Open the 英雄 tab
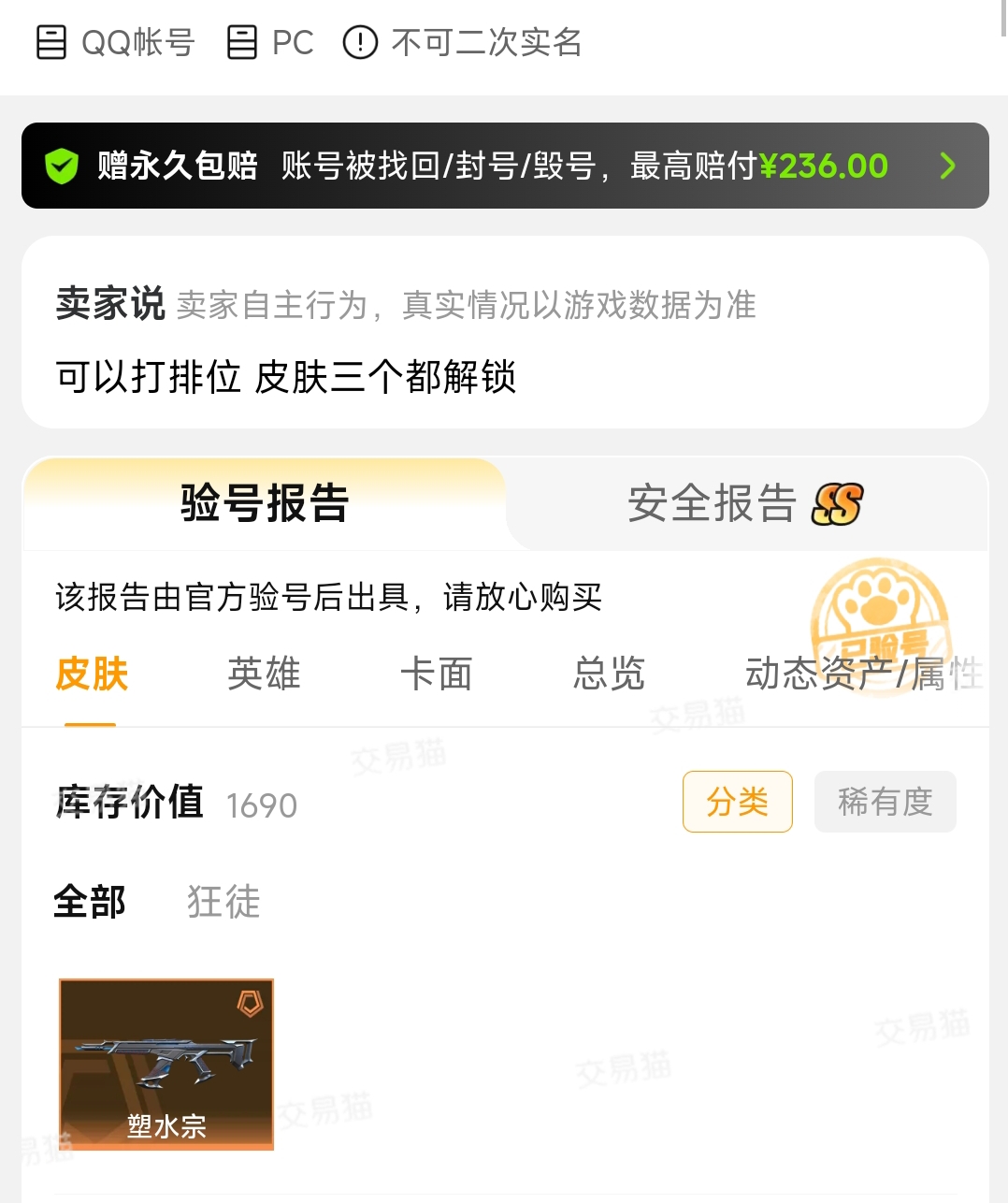 tap(264, 674)
